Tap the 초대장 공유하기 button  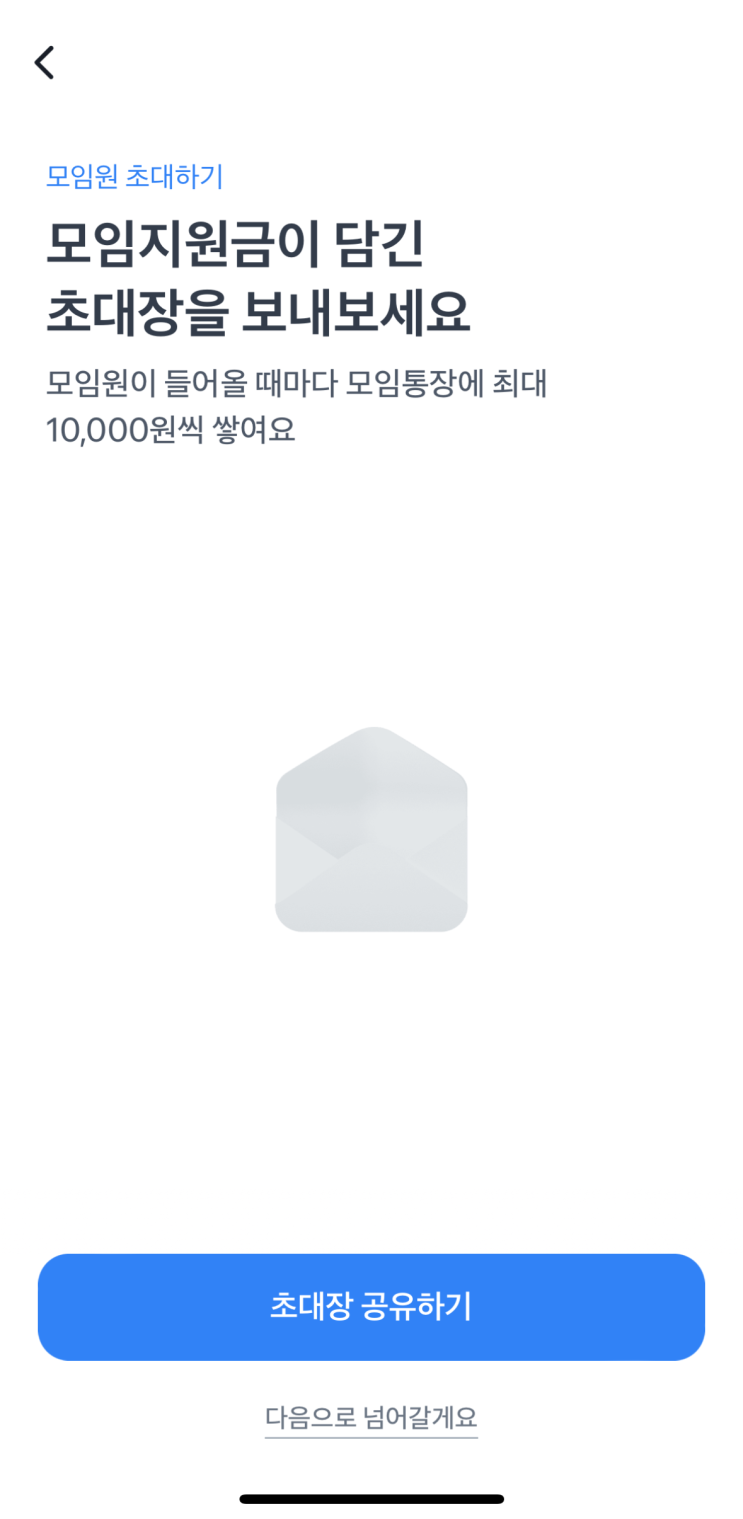(x=371, y=1307)
